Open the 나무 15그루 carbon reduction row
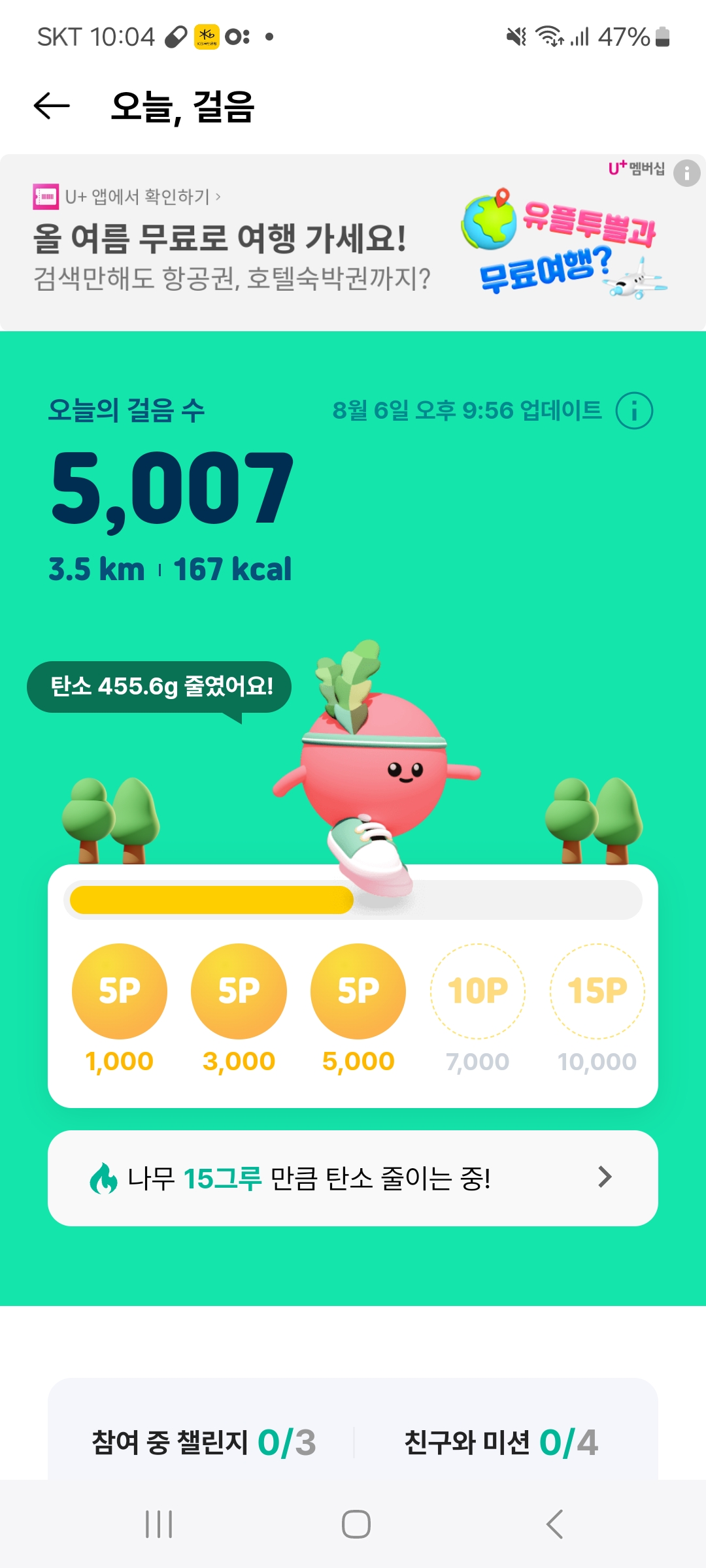706x1568 pixels. pyautogui.click(x=353, y=1178)
